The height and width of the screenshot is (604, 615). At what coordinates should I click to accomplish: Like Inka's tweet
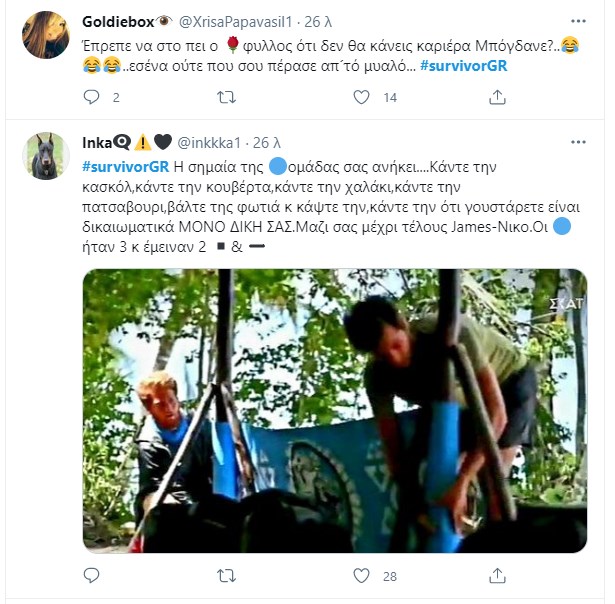(363, 576)
